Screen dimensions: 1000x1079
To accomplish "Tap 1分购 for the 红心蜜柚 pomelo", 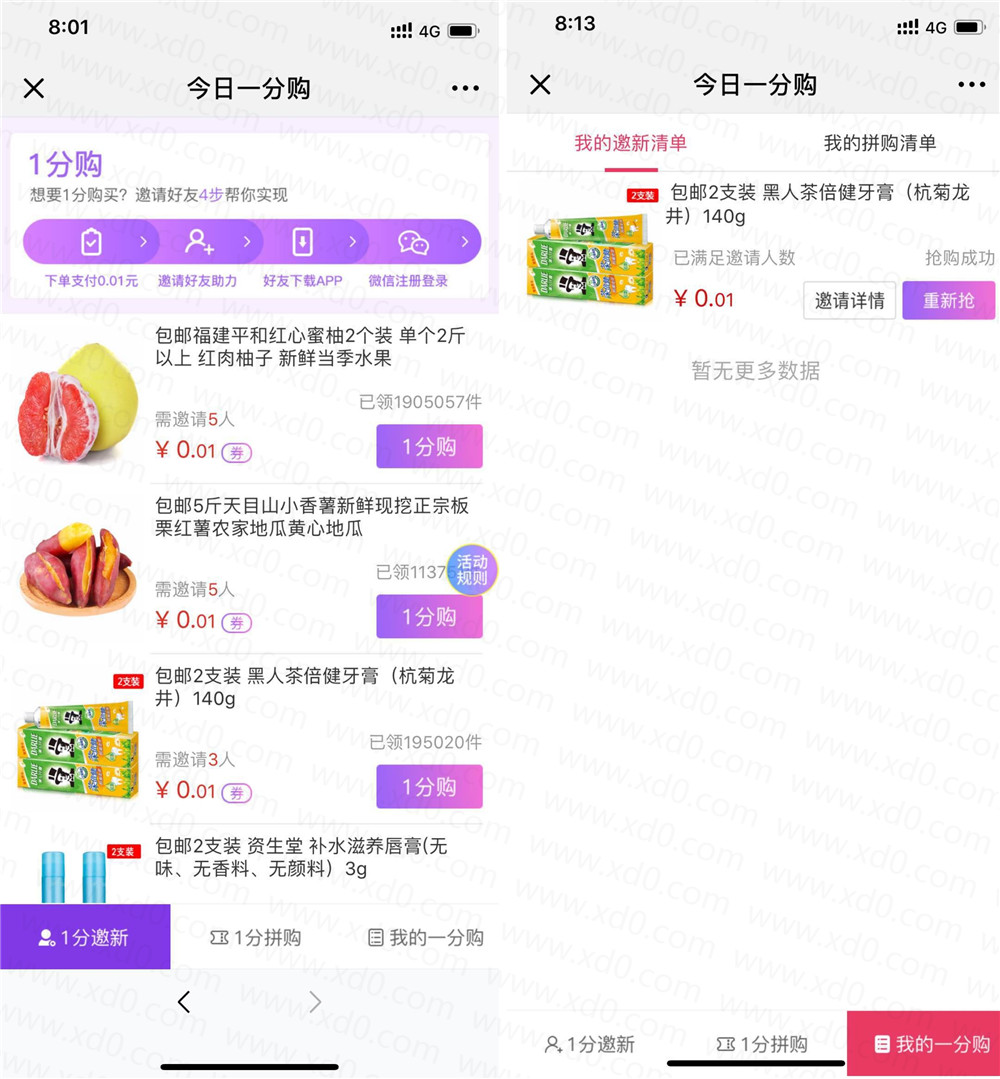I will 429,446.
